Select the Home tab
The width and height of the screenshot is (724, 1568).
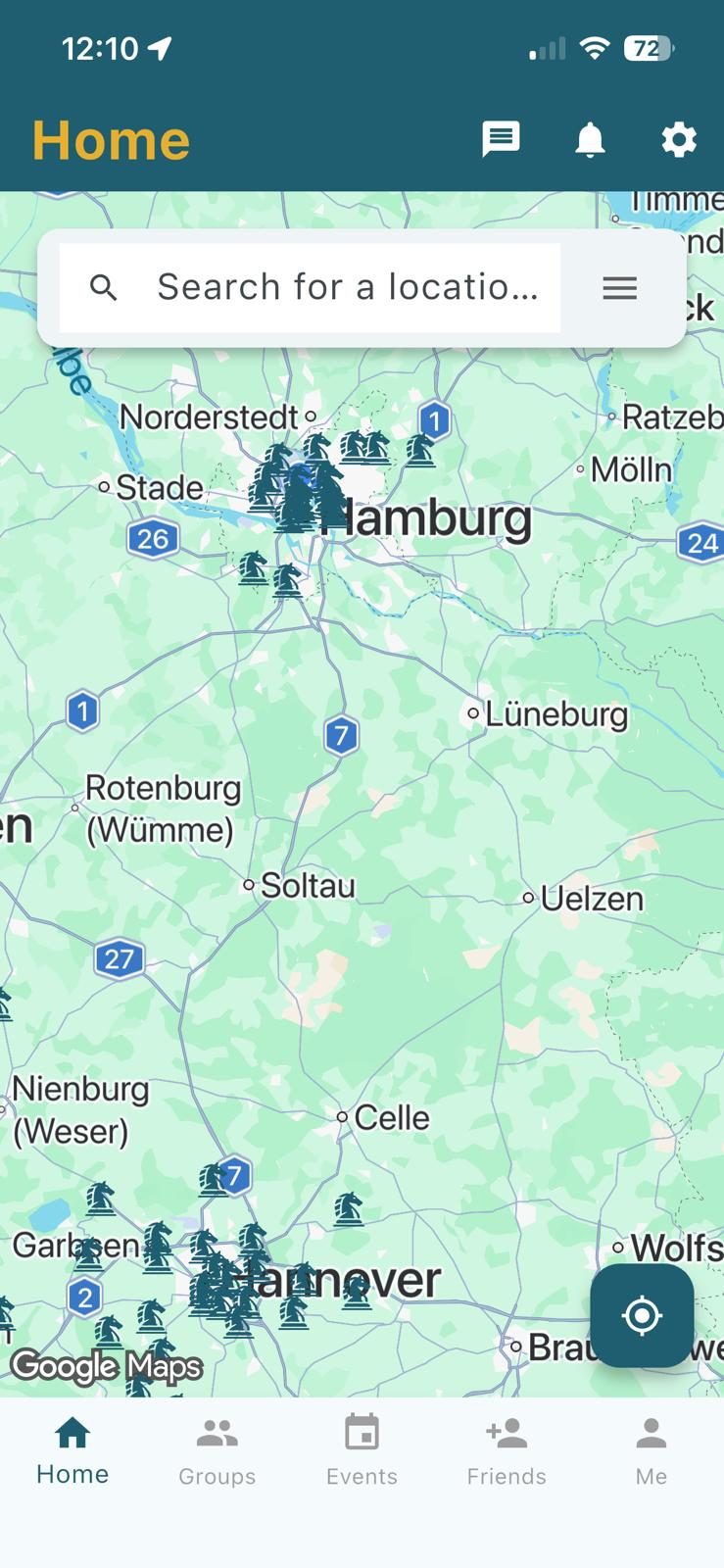72,1451
